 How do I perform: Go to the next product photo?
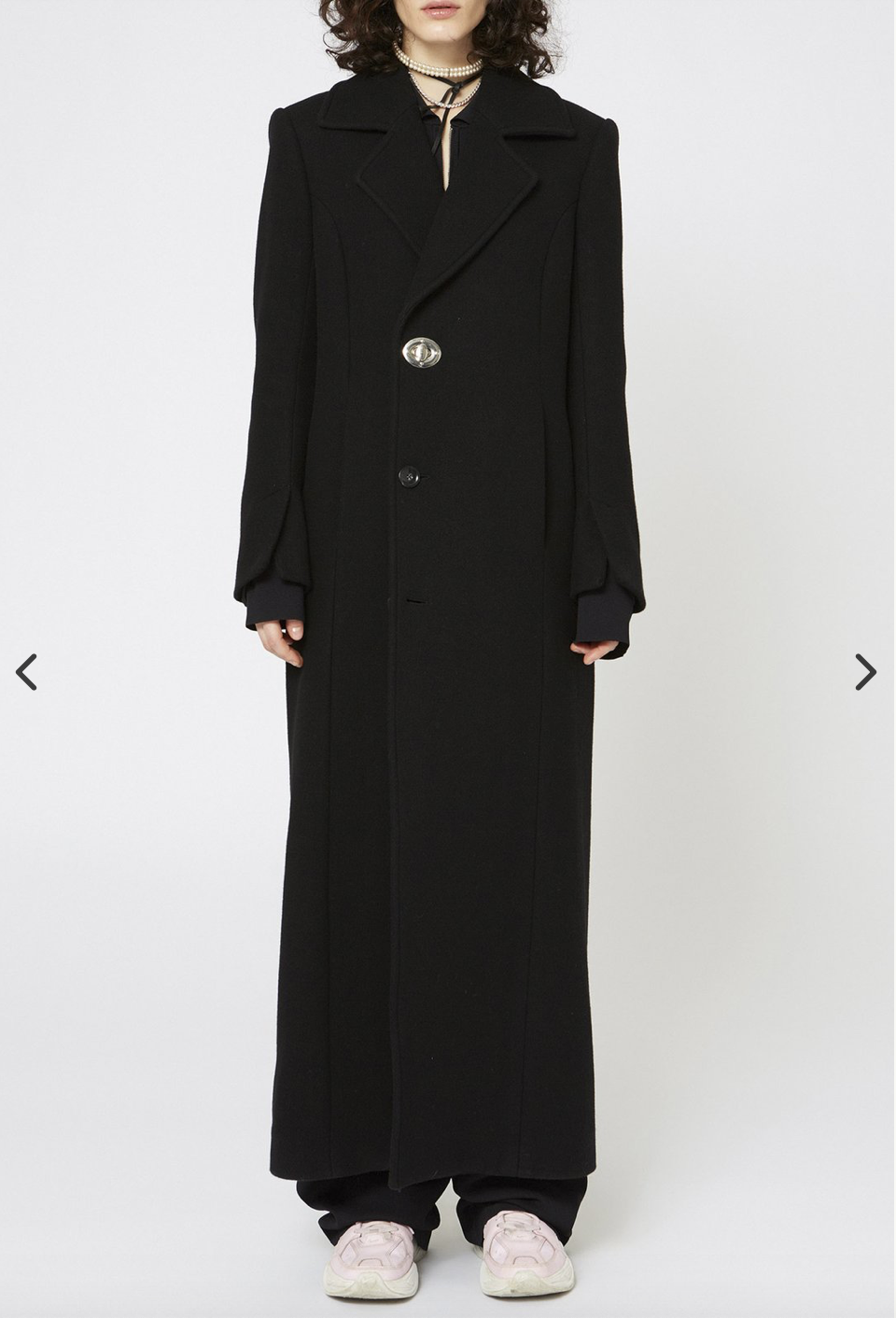coord(866,672)
